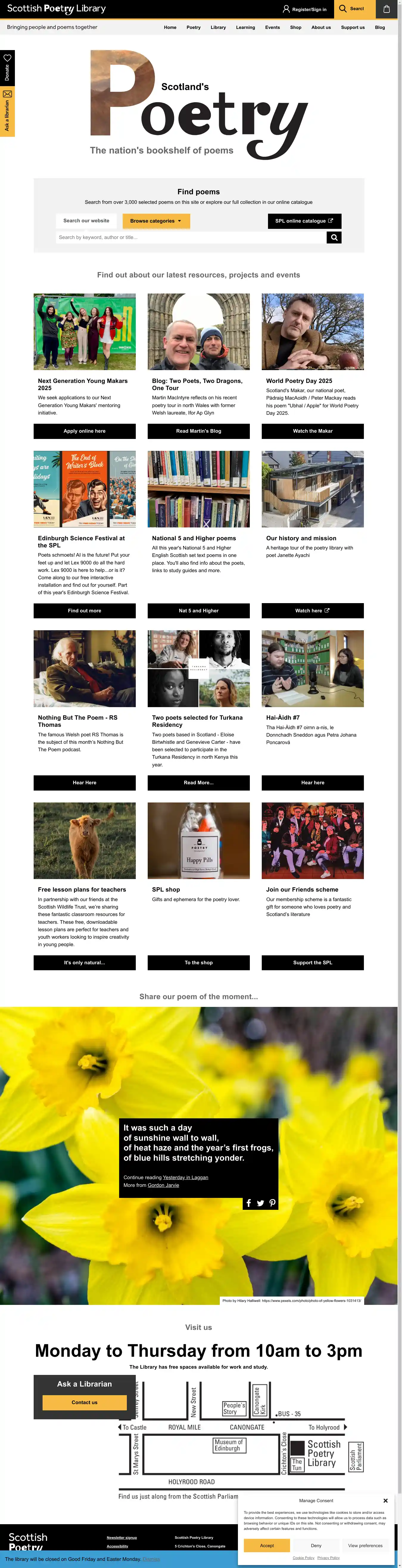Image resolution: width=402 pixels, height=1568 pixels.
Task: Tap Support the SPL button
Action: 313,962
